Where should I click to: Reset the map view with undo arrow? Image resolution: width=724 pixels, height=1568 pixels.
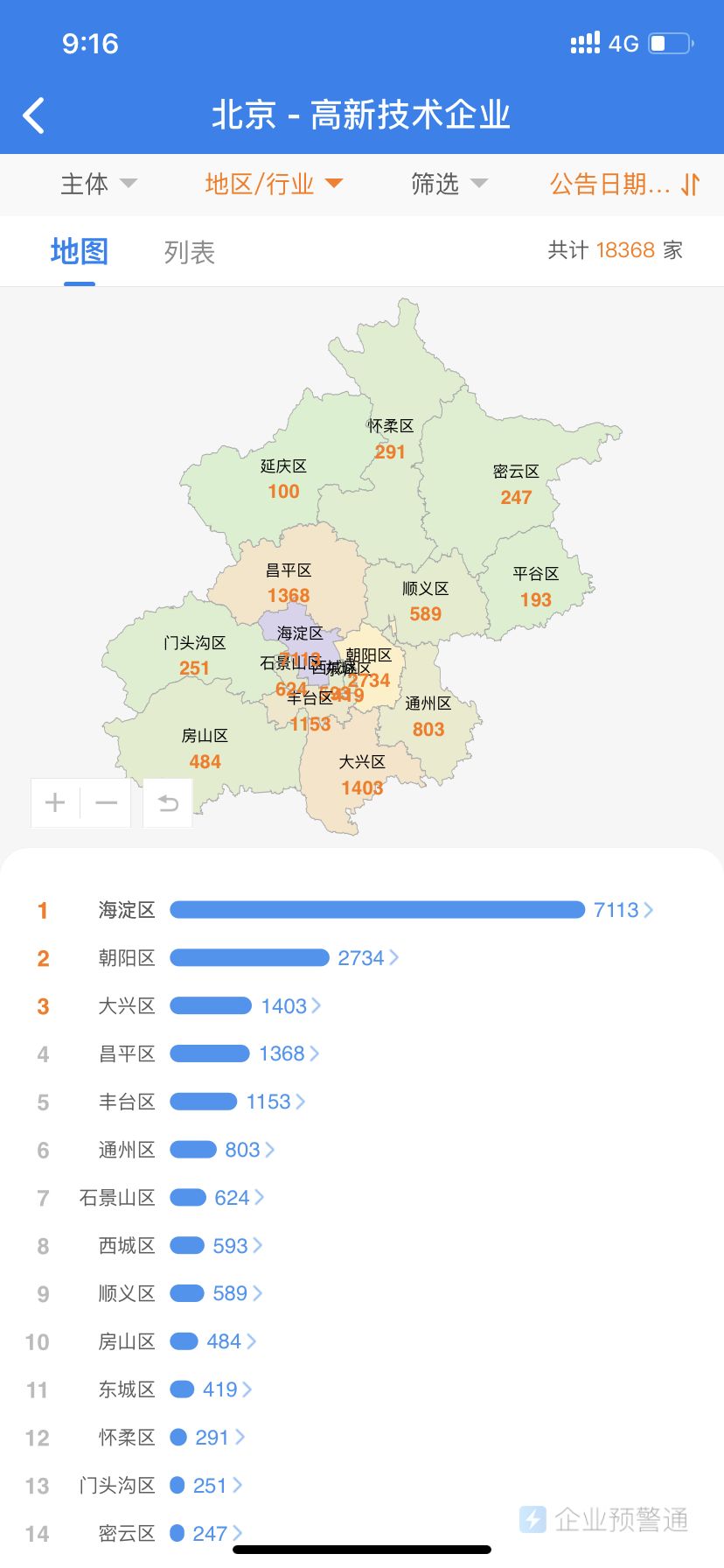(x=168, y=802)
